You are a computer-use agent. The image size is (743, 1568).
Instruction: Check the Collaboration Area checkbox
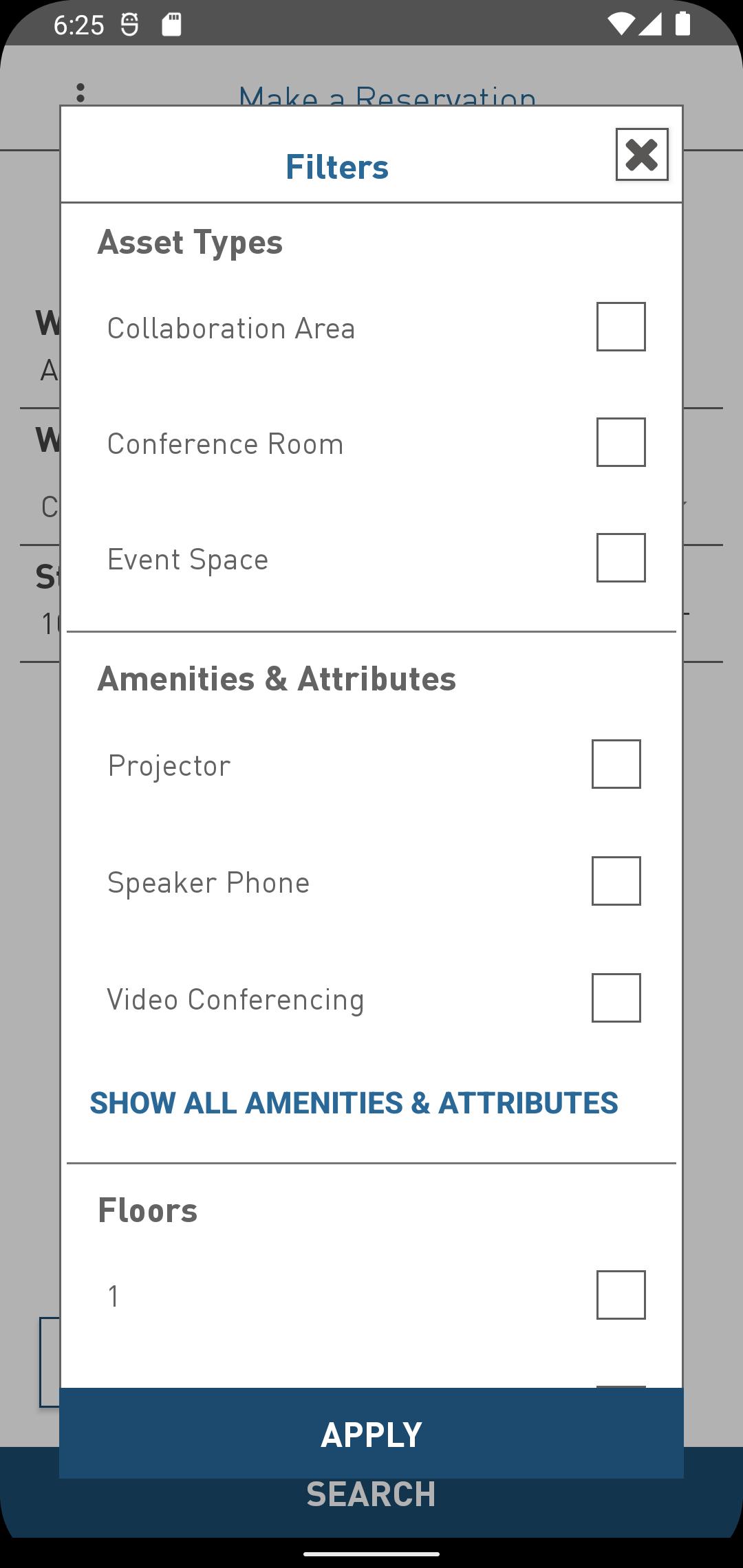621,327
